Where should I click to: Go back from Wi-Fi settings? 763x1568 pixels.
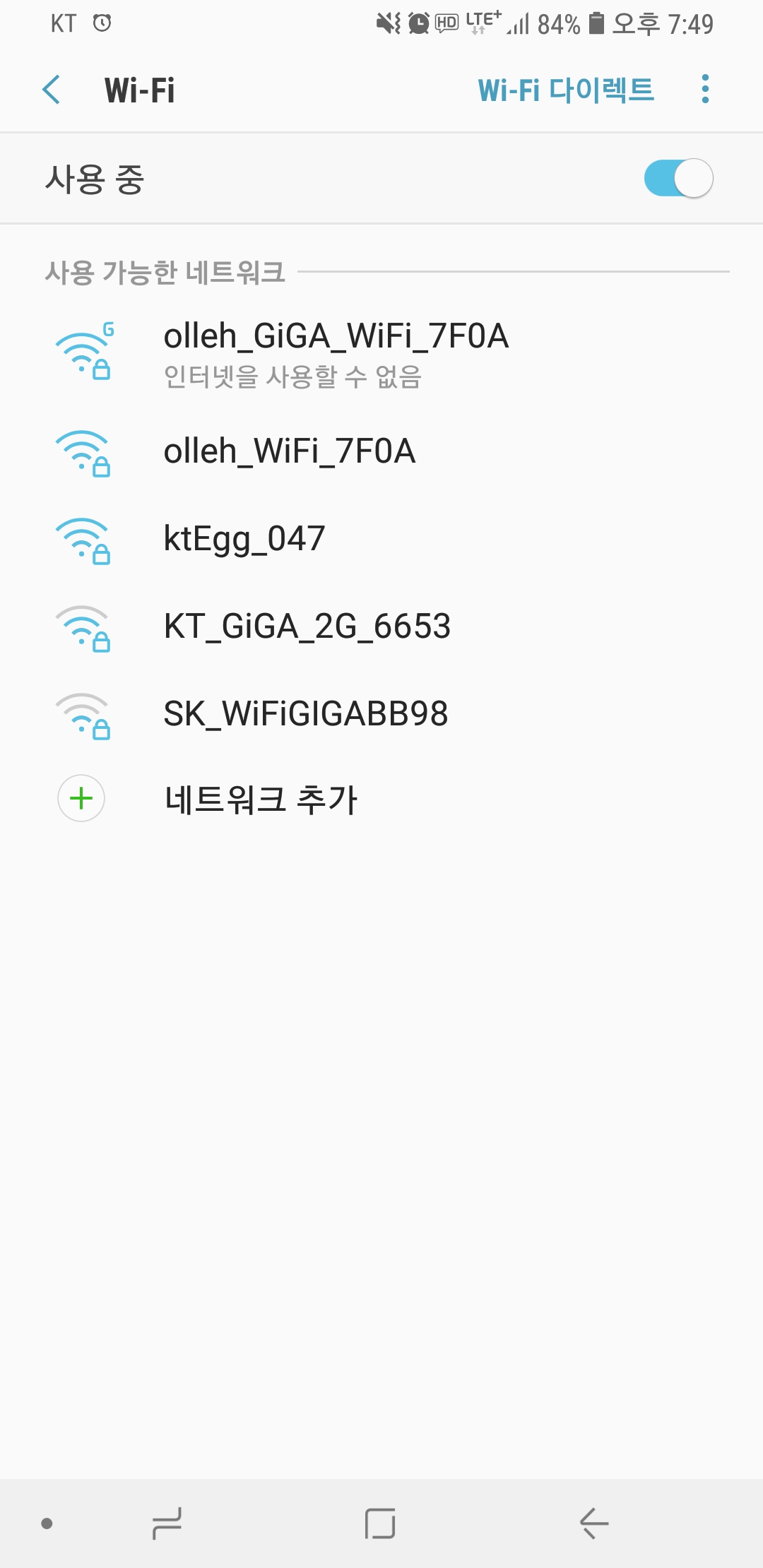click(52, 90)
